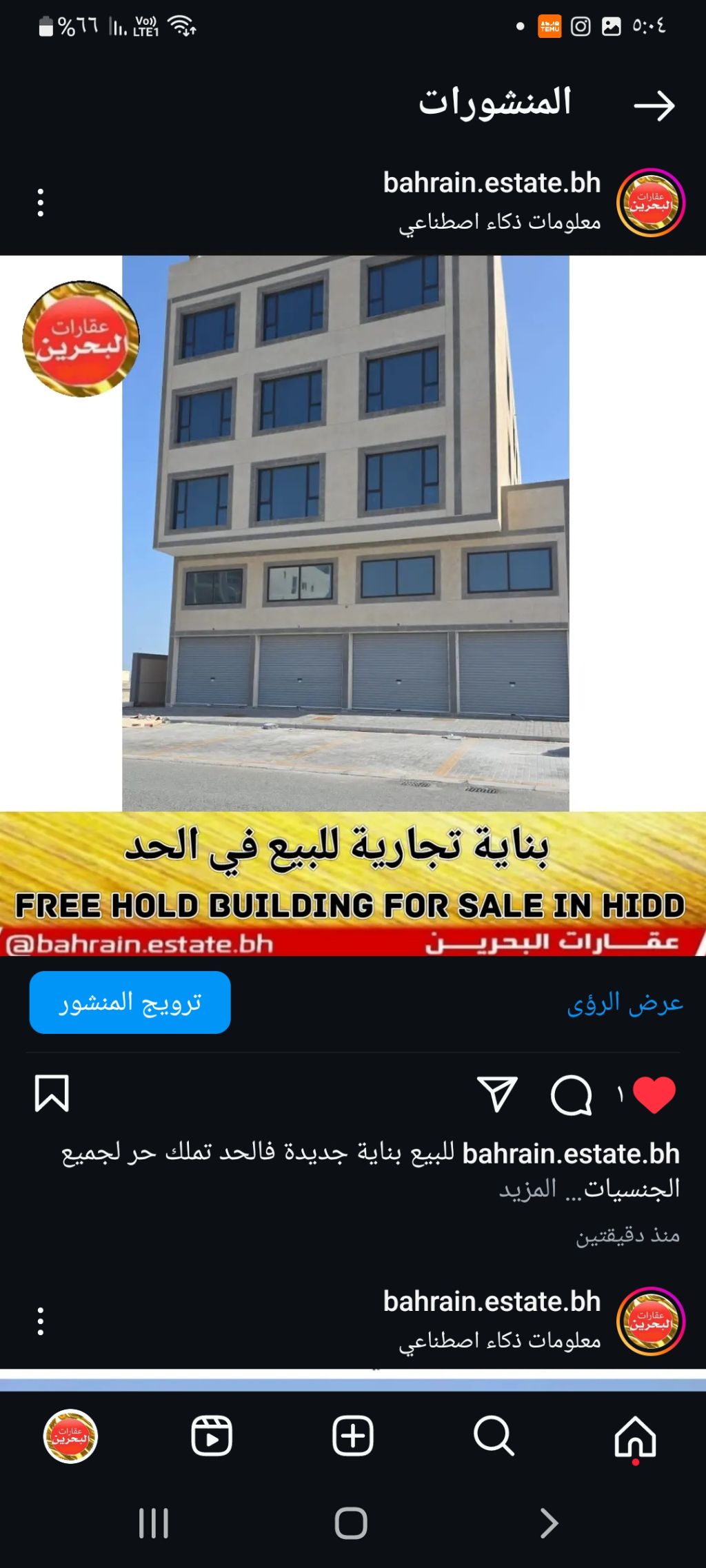This screenshot has height=1568, width=706.
Task: Expand the caption with المزيد
Action: [x=527, y=1188]
